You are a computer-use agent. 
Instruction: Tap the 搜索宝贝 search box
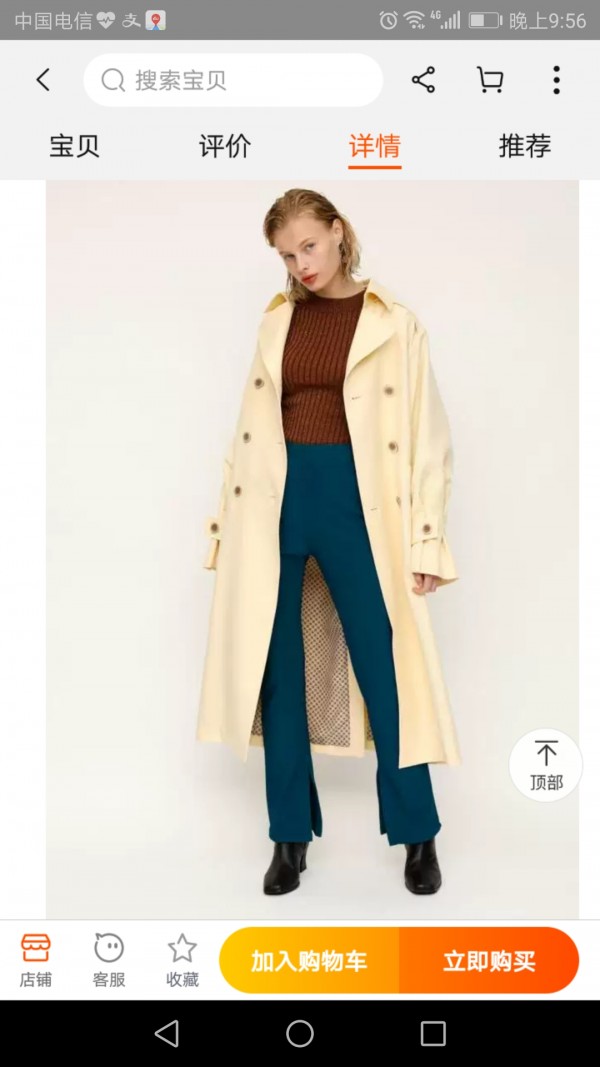click(x=233, y=80)
